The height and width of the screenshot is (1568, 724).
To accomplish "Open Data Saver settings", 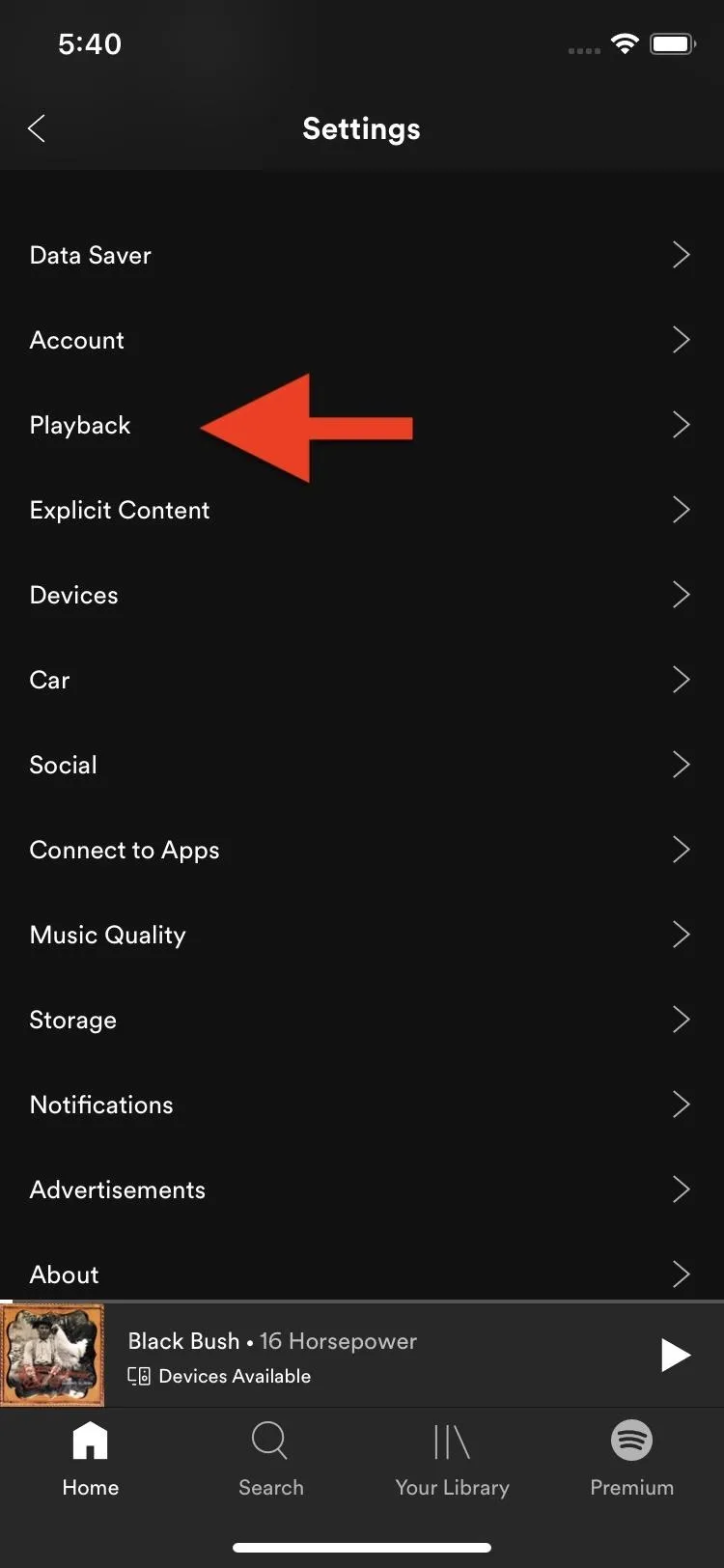I will 362,255.
